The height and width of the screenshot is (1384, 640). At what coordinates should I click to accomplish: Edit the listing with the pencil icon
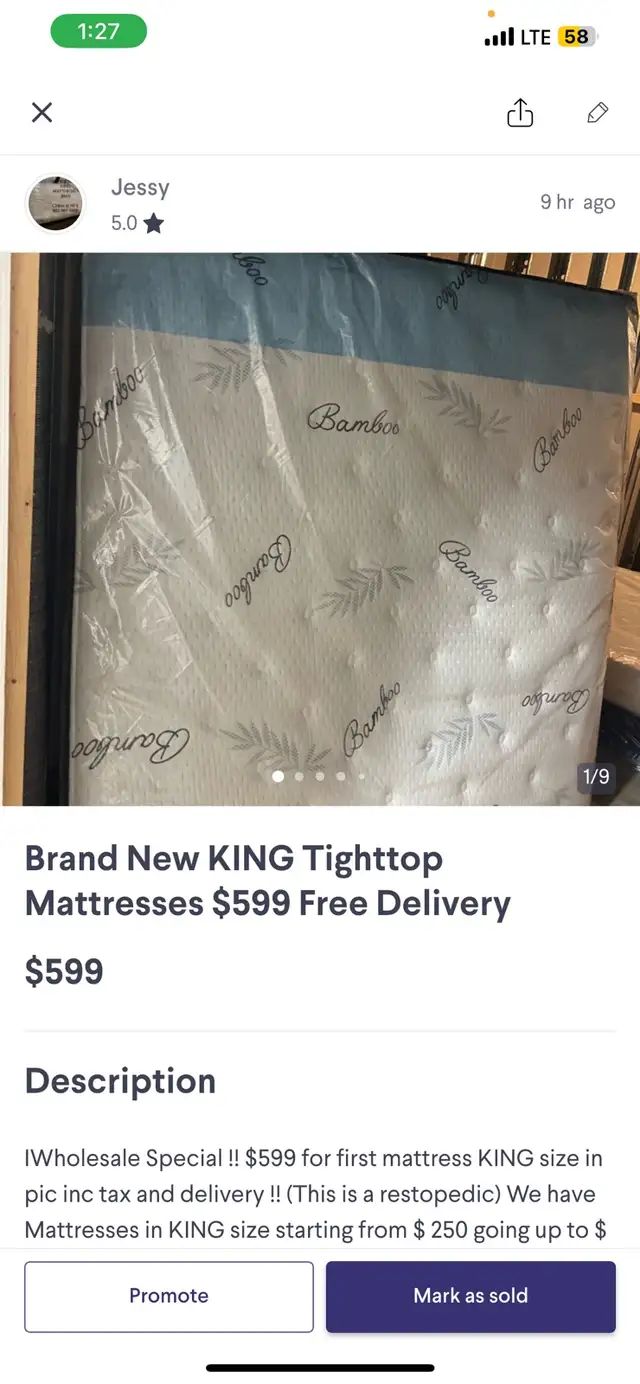(x=598, y=113)
